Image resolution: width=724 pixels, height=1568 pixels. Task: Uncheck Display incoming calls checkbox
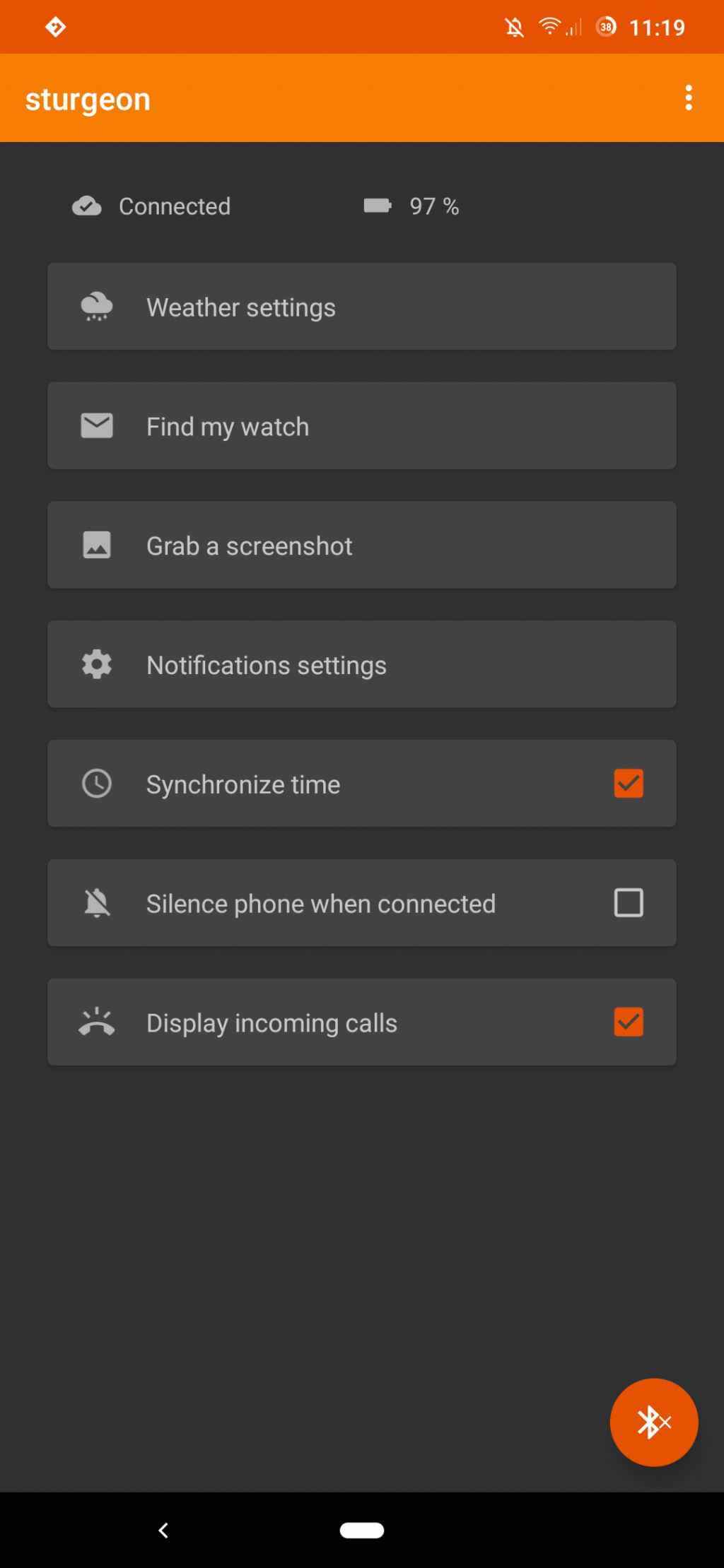point(628,1022)
